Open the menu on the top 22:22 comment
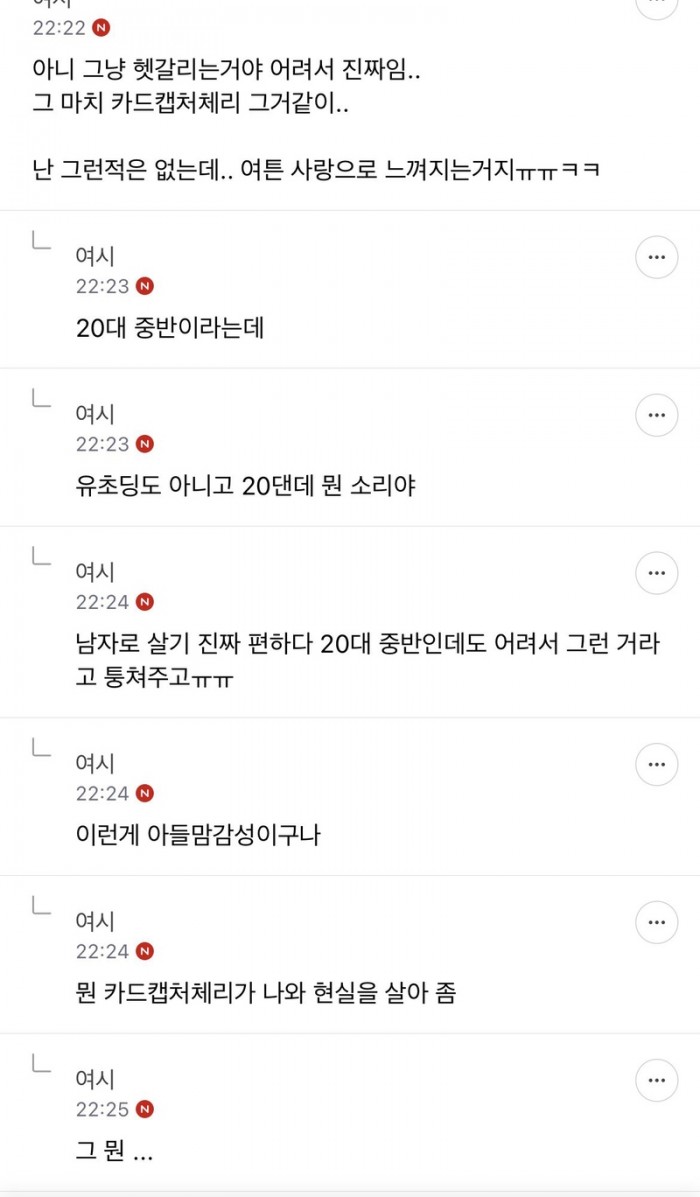This screenshot has height=1197, width=700. click(656, 5)
